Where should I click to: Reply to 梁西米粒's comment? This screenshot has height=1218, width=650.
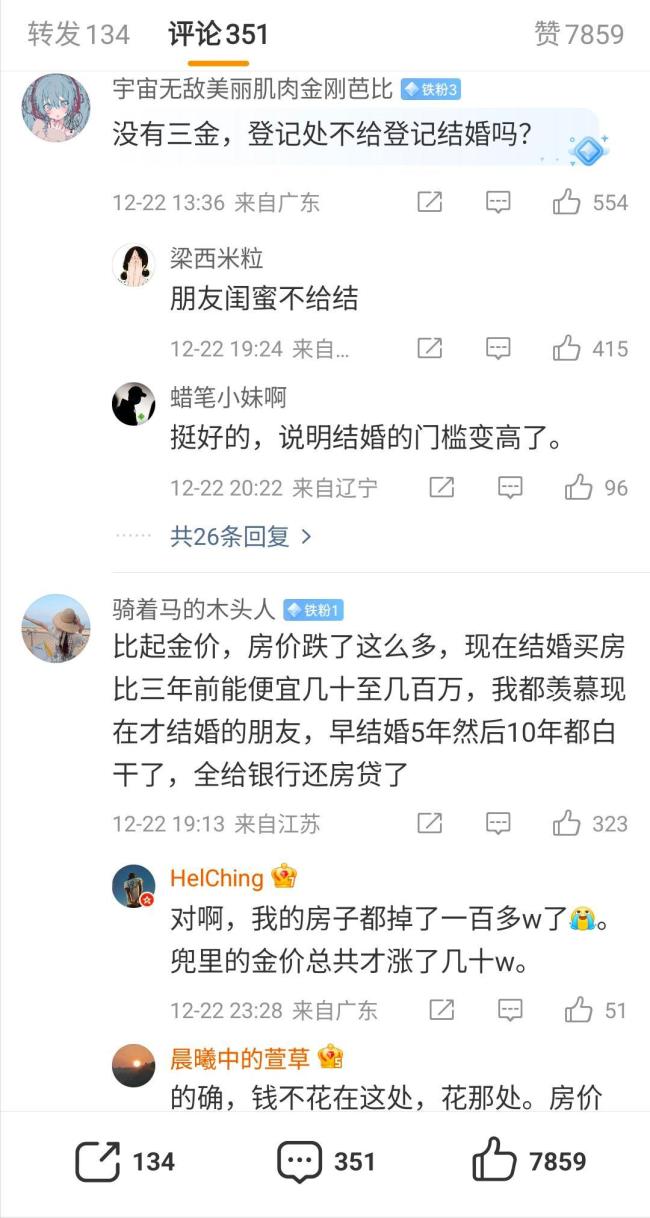pyautogui.click(x=498, y=349)
